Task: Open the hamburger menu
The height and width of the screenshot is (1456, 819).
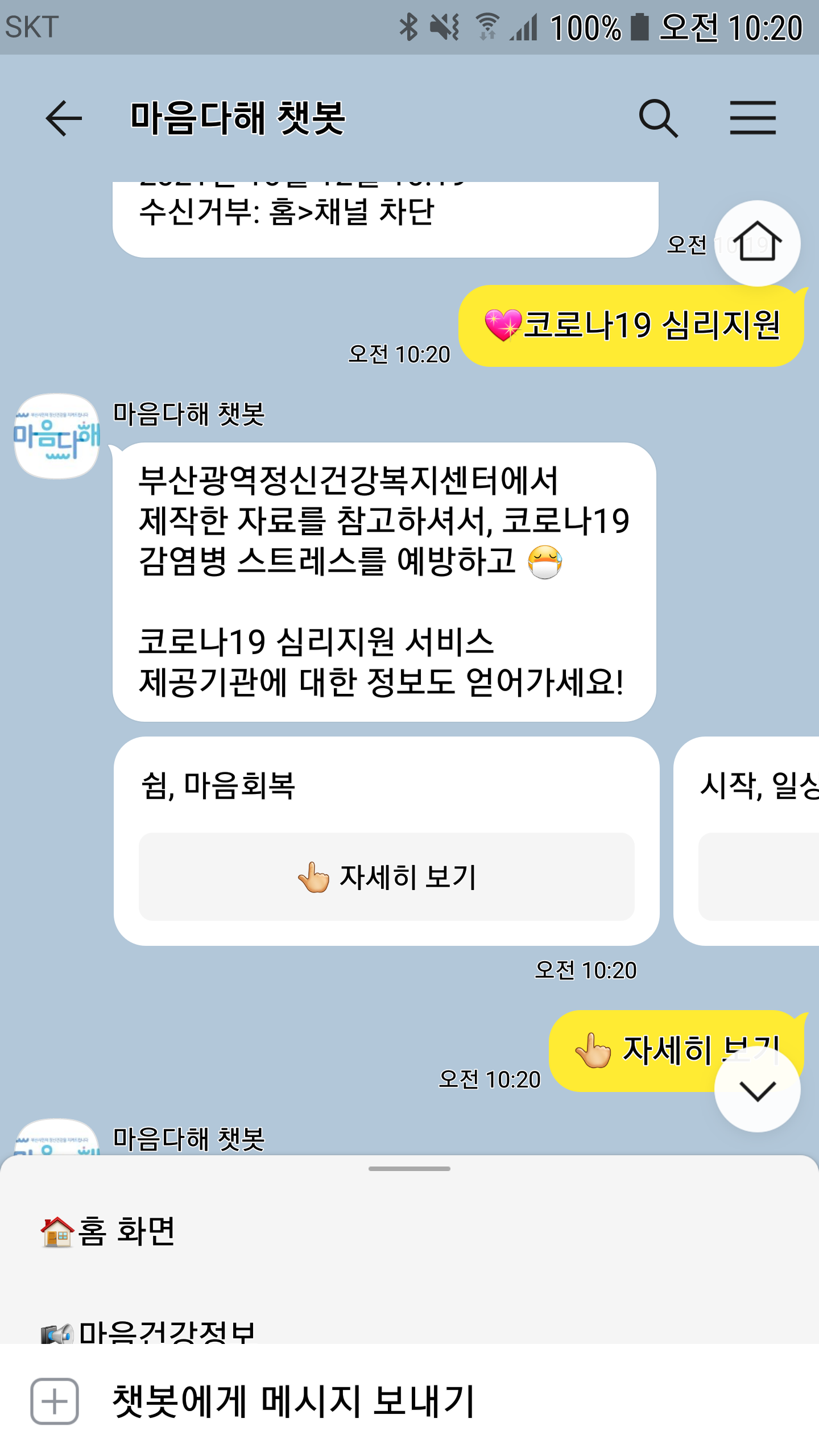Action: tap(752, 118)
